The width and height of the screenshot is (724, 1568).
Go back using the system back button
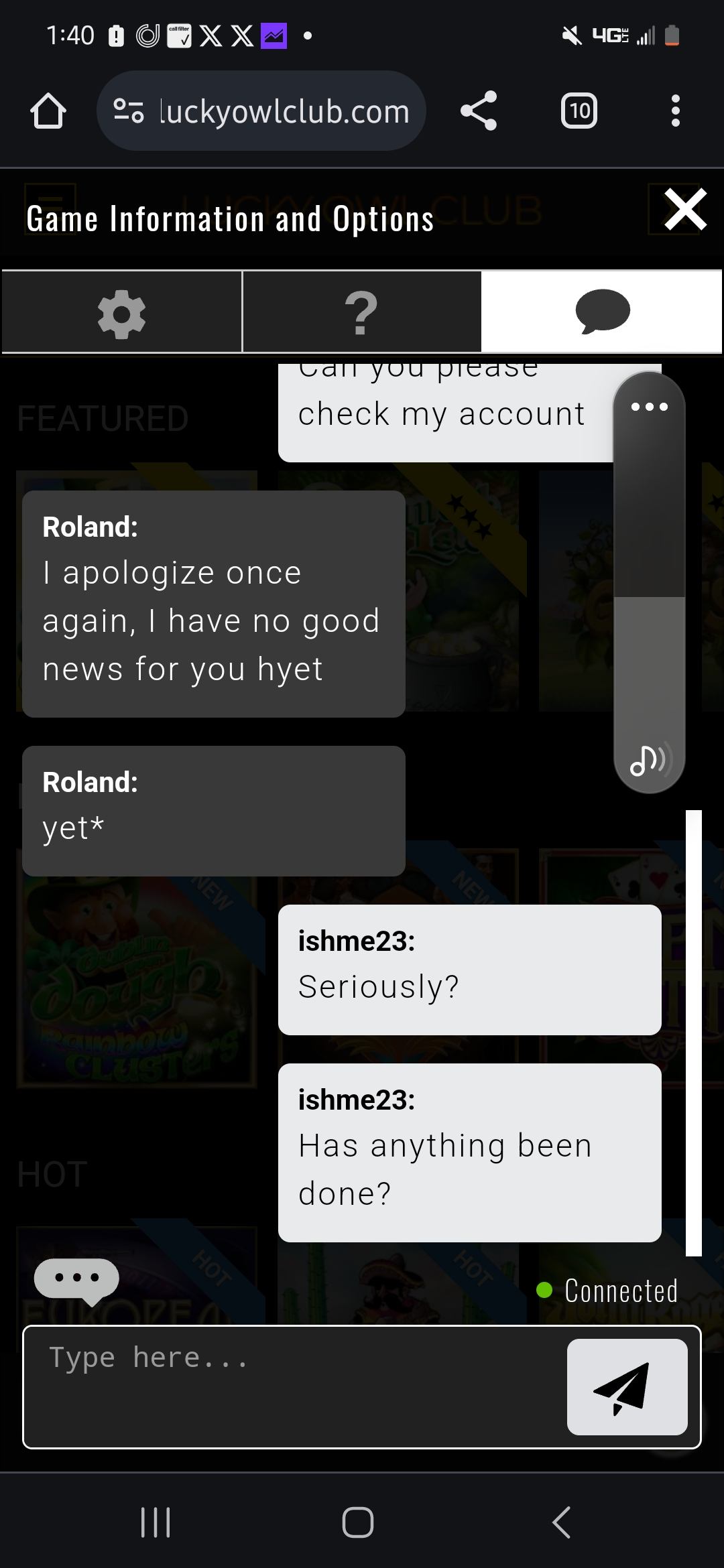pos(562,1522)
